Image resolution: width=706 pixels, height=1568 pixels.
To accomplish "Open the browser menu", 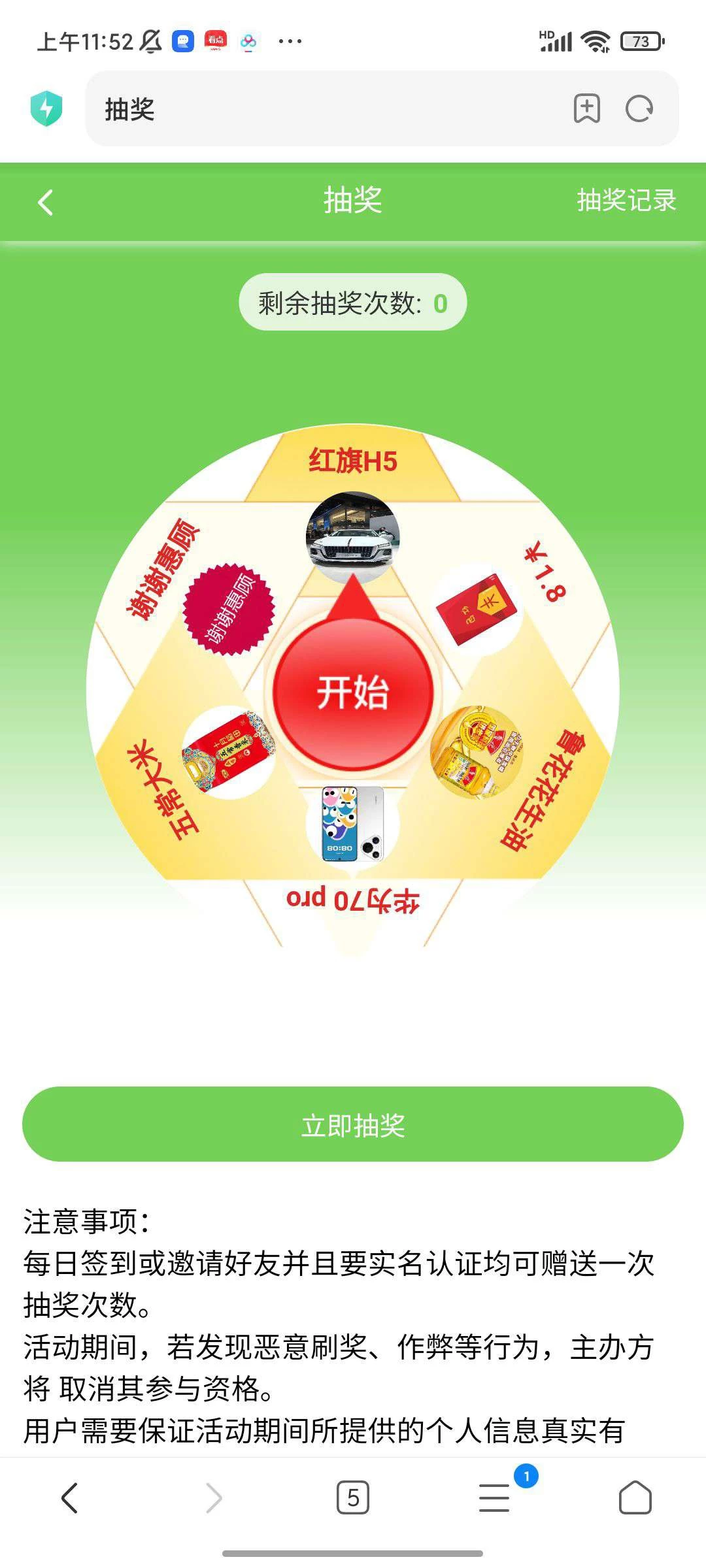I will 494,1497.
